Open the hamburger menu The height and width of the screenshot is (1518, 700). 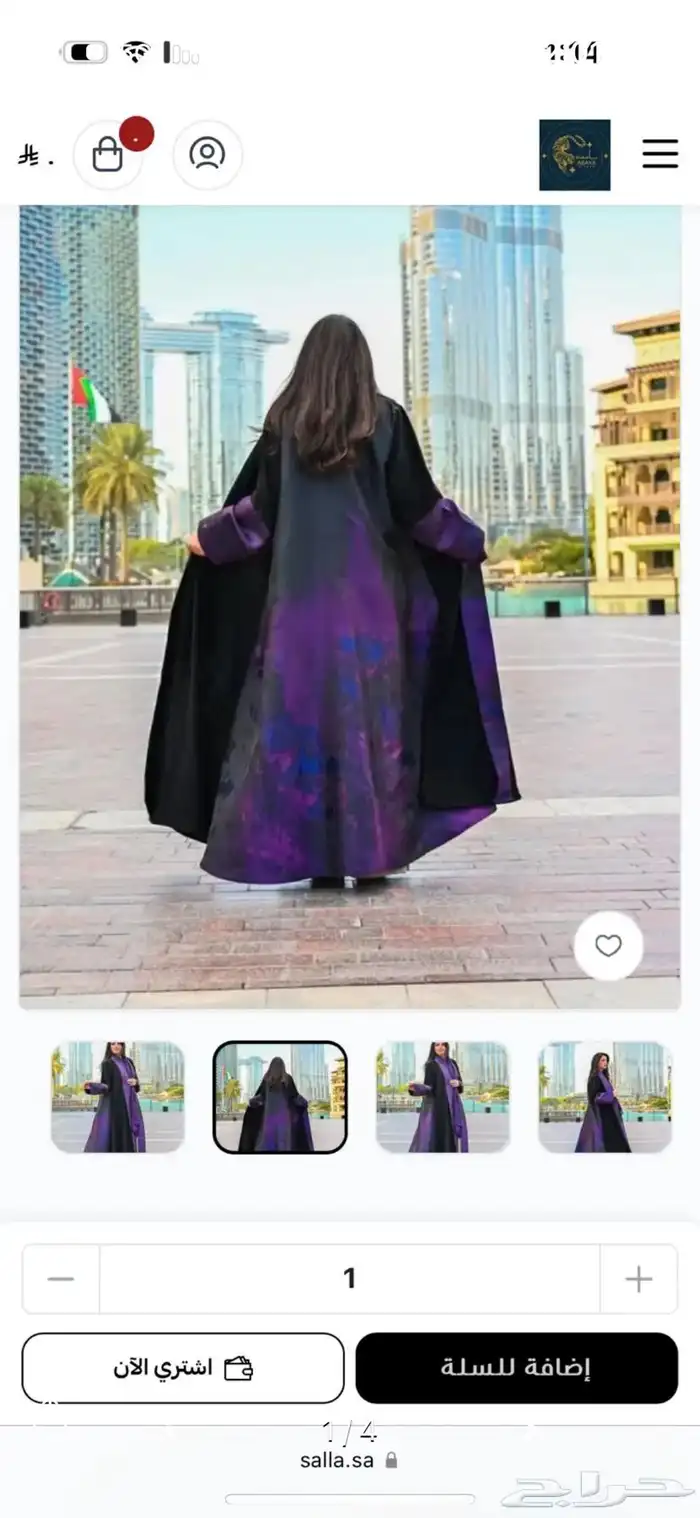point(660,154)
